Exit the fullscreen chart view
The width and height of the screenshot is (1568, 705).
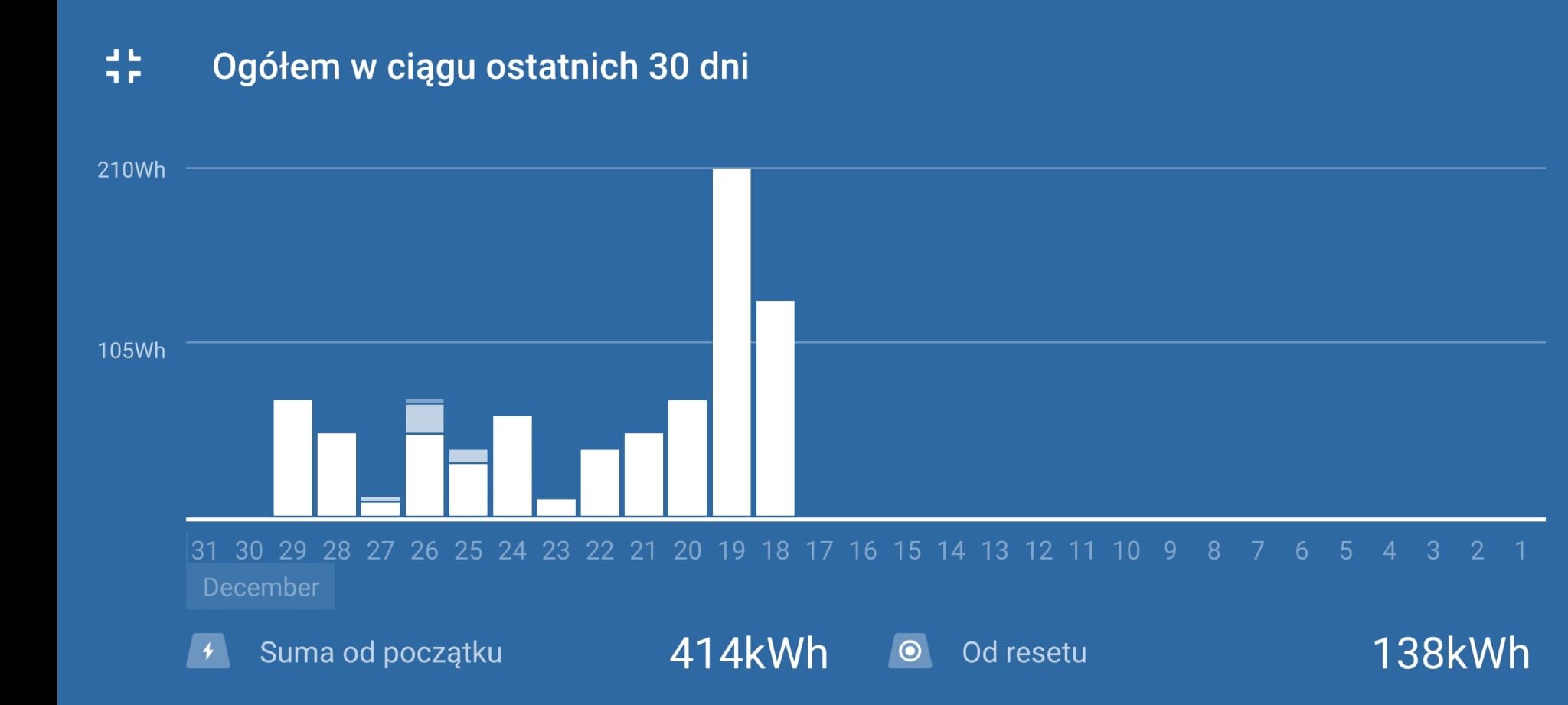(123, 66)
